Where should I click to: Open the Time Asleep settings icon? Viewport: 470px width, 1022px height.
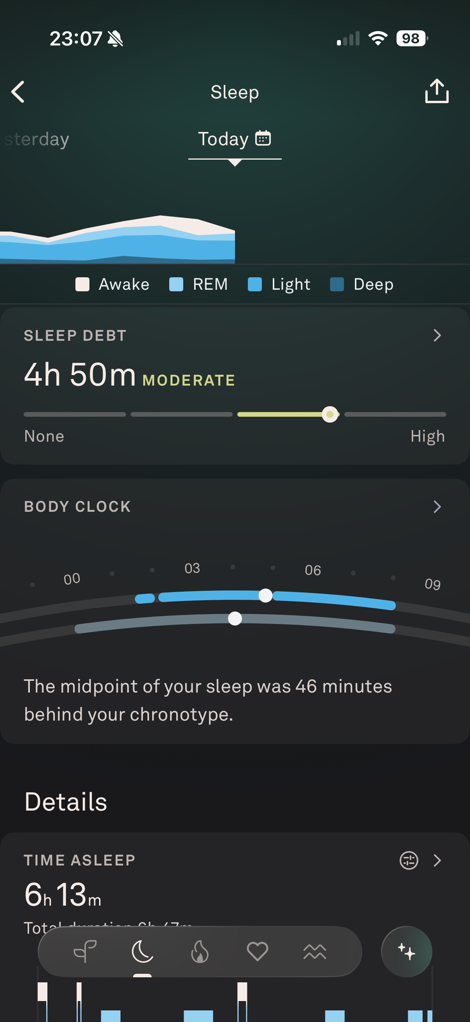point(409,860)
